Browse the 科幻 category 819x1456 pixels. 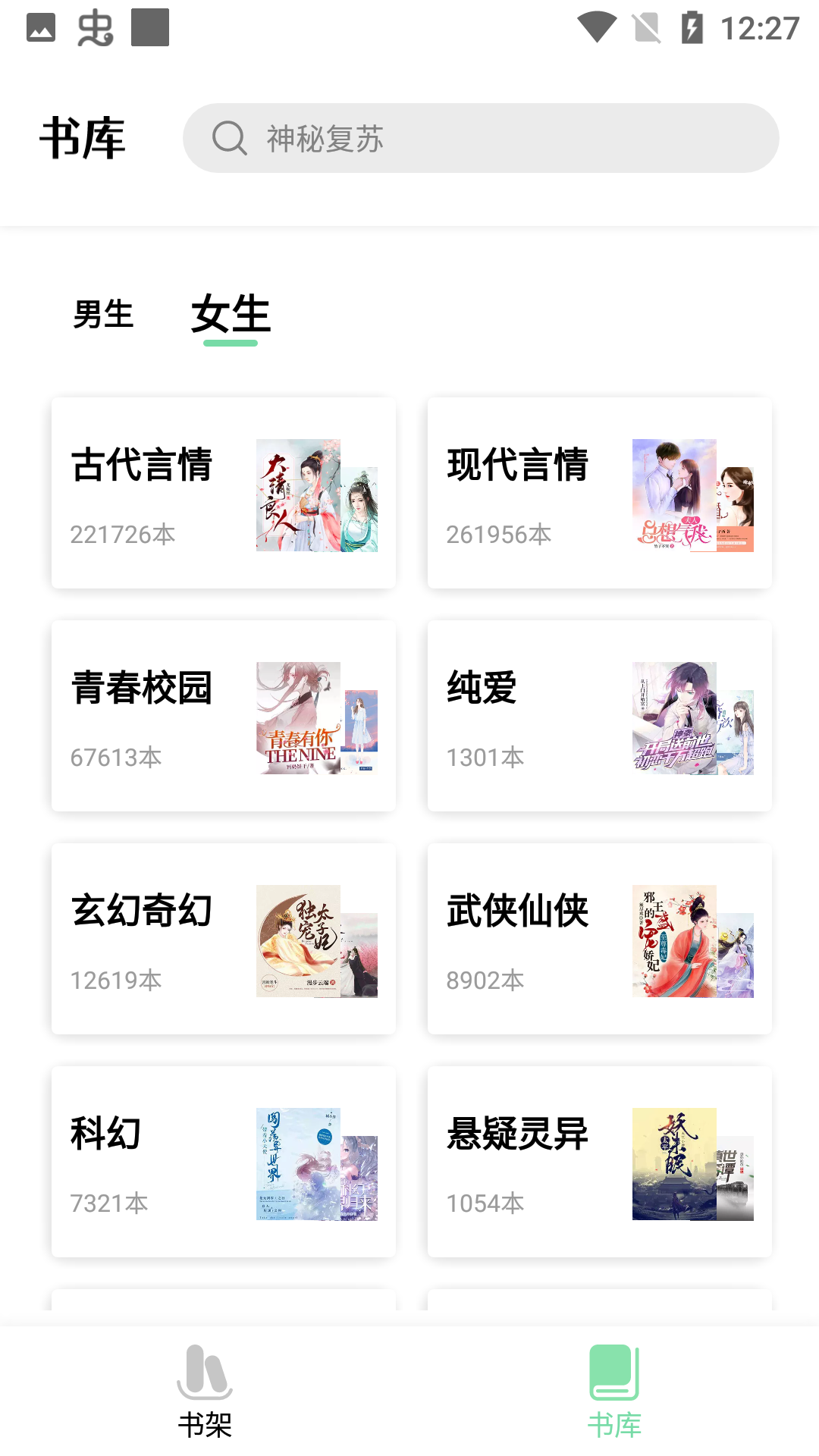(x=224, y=1162)
